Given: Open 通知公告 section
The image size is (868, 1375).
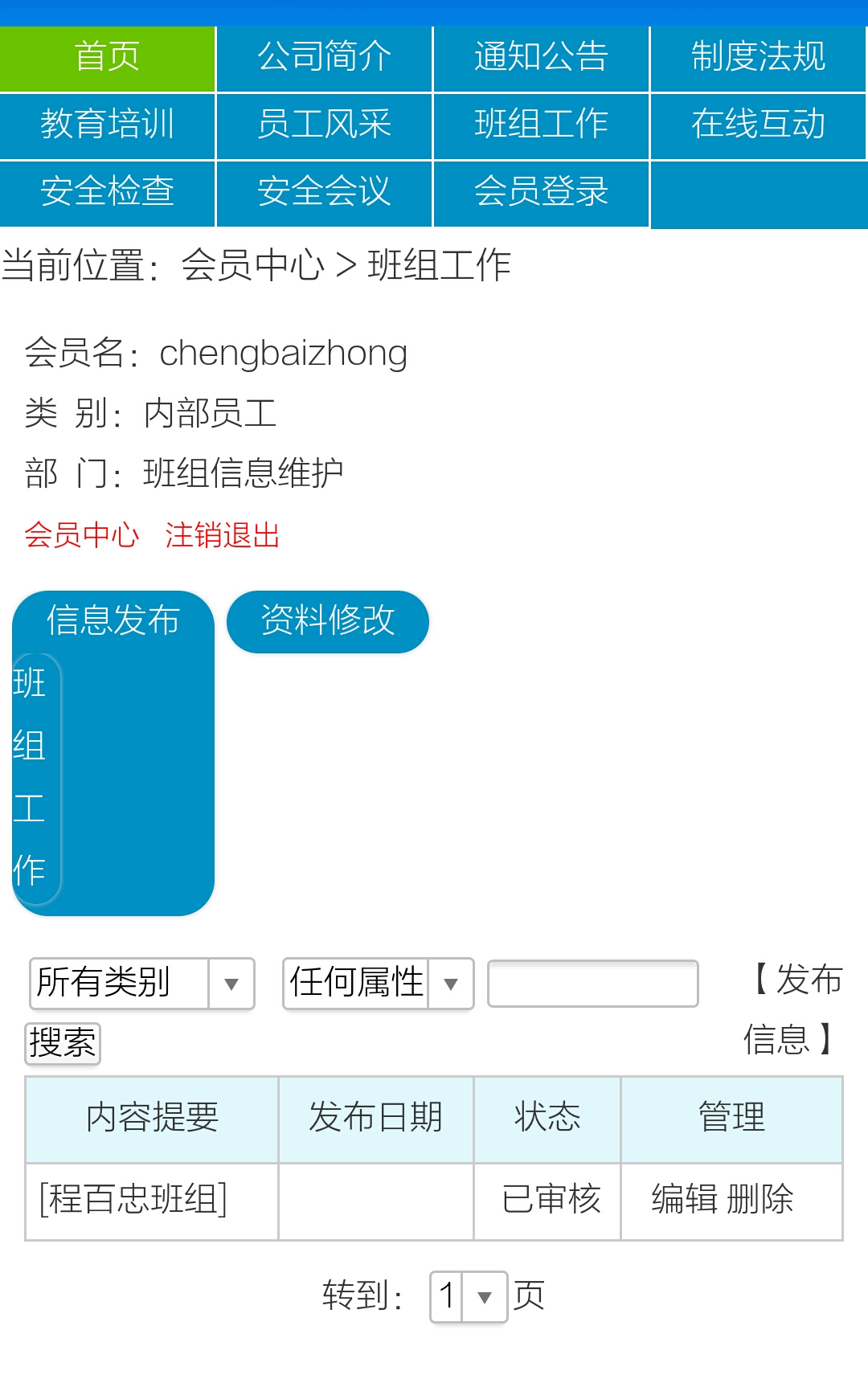Looking at the screenshot, I should click(x=541, y=58).
